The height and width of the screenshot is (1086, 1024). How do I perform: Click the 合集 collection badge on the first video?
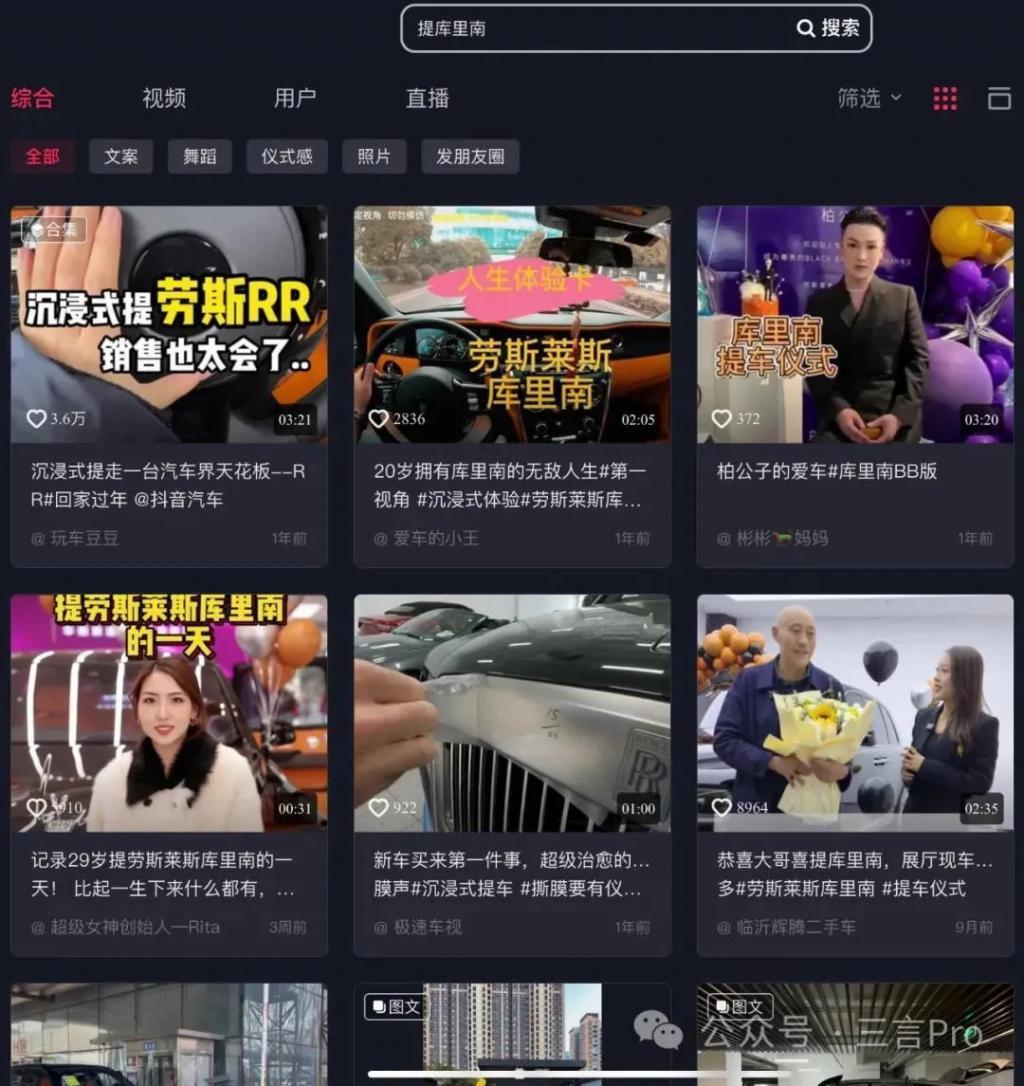[53, 230]
